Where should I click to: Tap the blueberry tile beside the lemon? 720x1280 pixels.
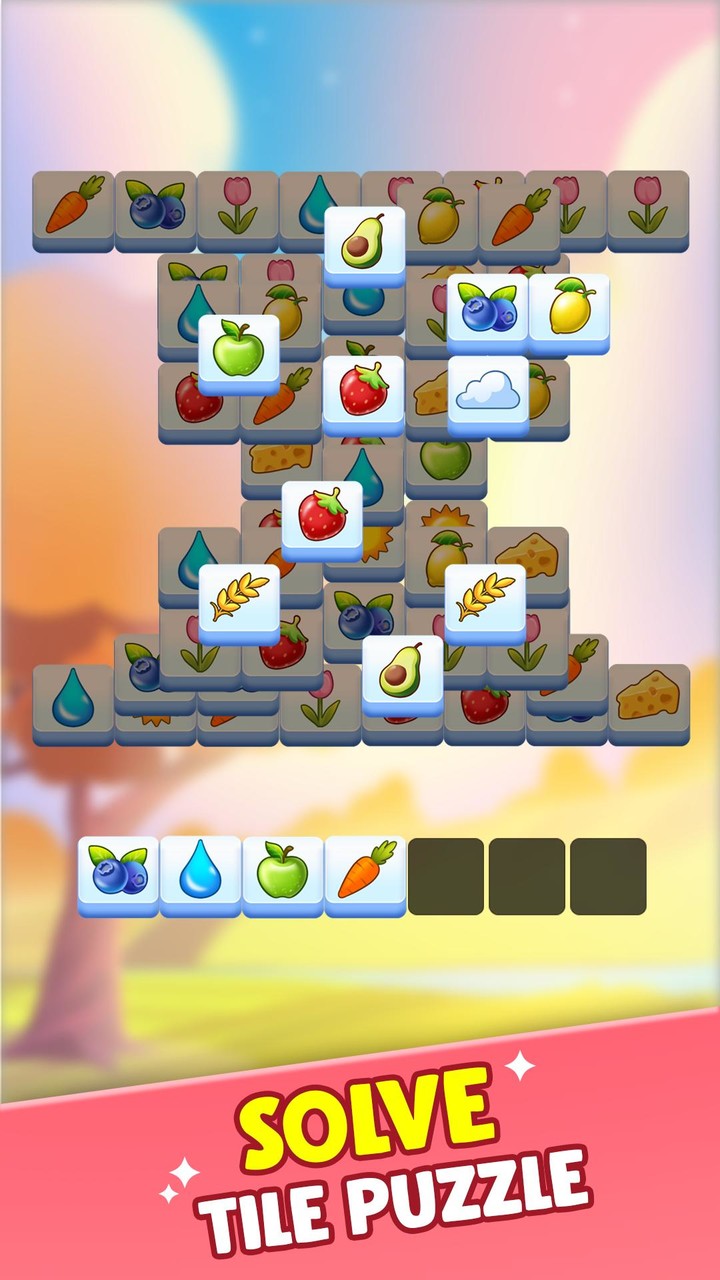(x=484, y=307)
